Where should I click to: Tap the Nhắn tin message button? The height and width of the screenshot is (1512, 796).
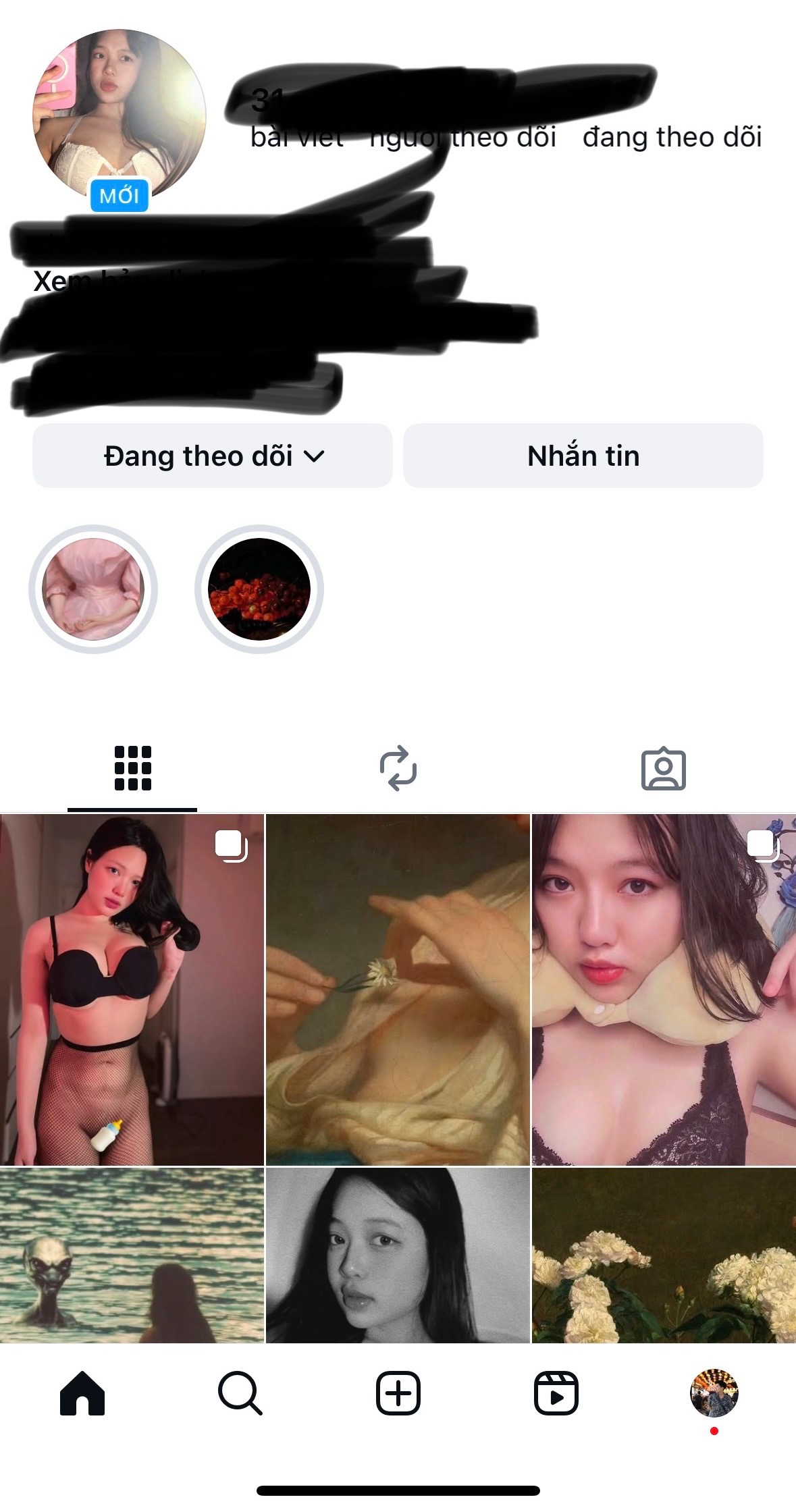click(583, 456)
